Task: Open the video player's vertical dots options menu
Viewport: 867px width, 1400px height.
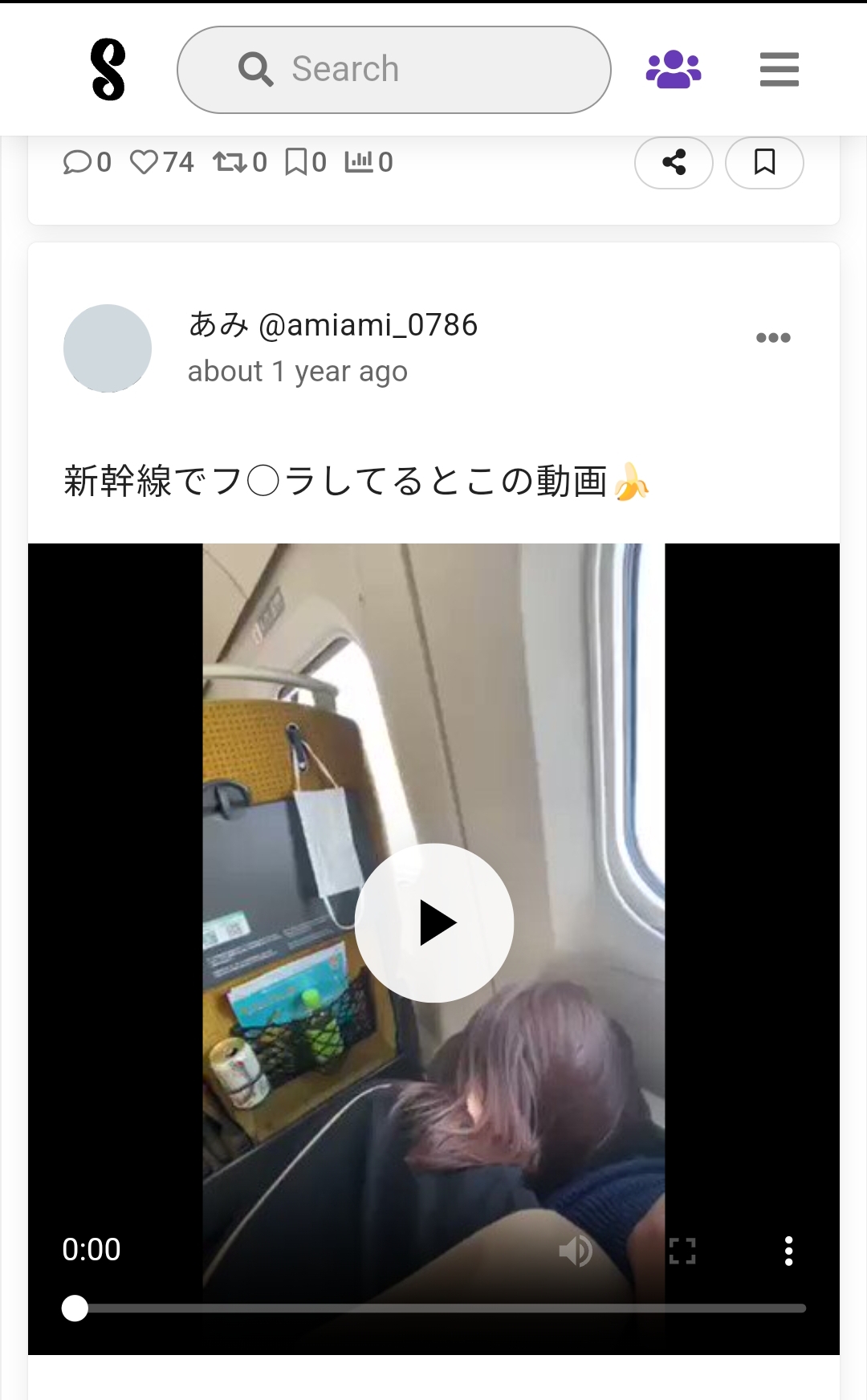Action: (x=790, y=1250)
